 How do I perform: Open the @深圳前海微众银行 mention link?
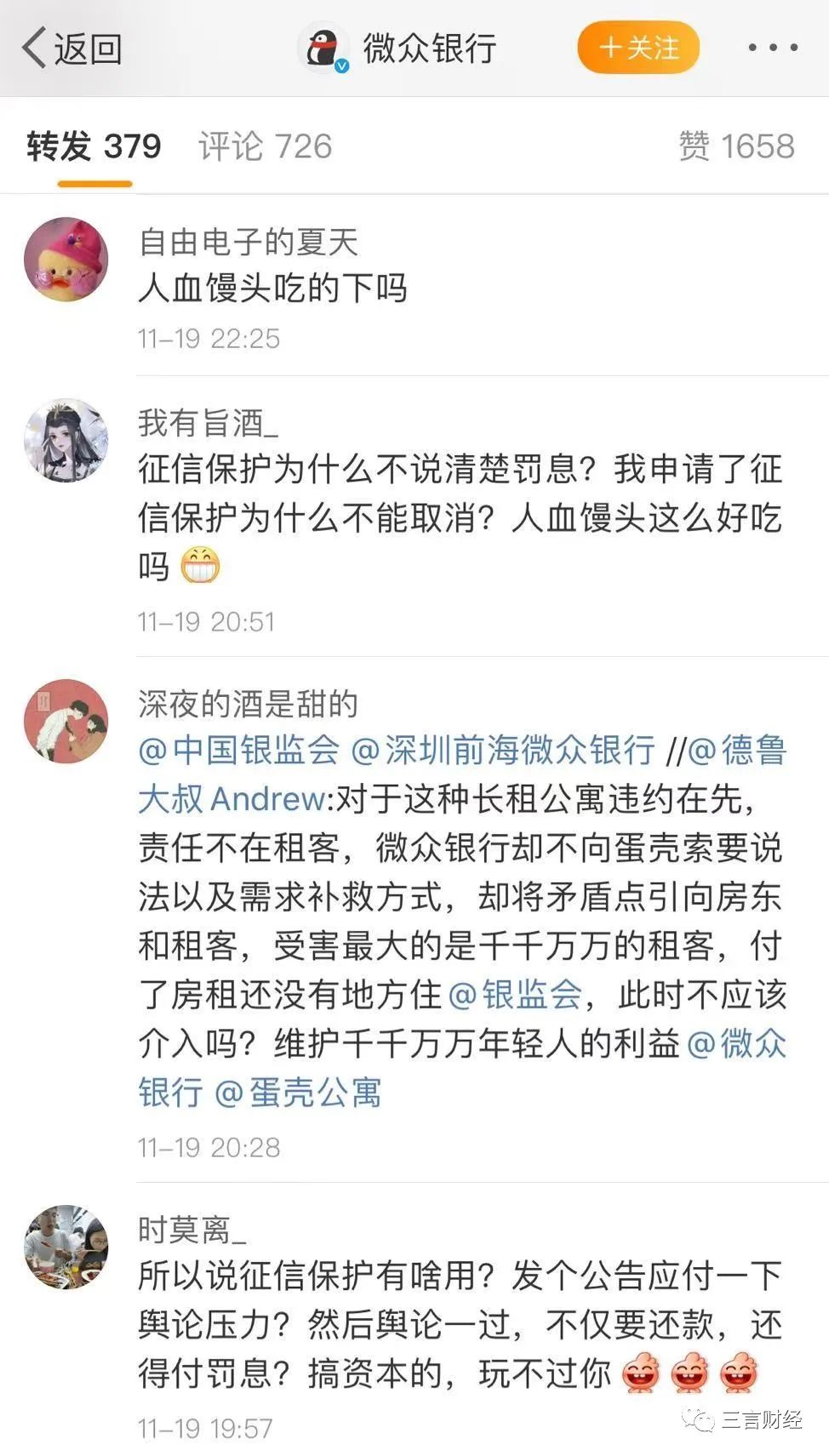tap(503, 751)
